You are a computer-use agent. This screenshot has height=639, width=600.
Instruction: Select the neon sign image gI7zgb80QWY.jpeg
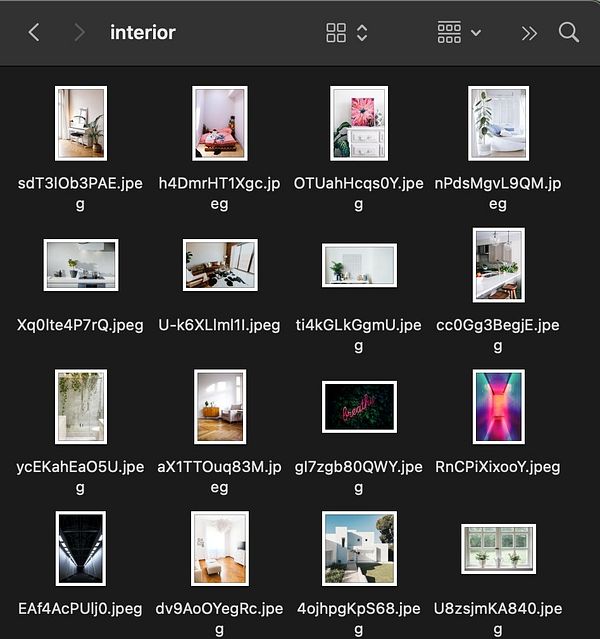pyautogui.click(x=359, y=407)
